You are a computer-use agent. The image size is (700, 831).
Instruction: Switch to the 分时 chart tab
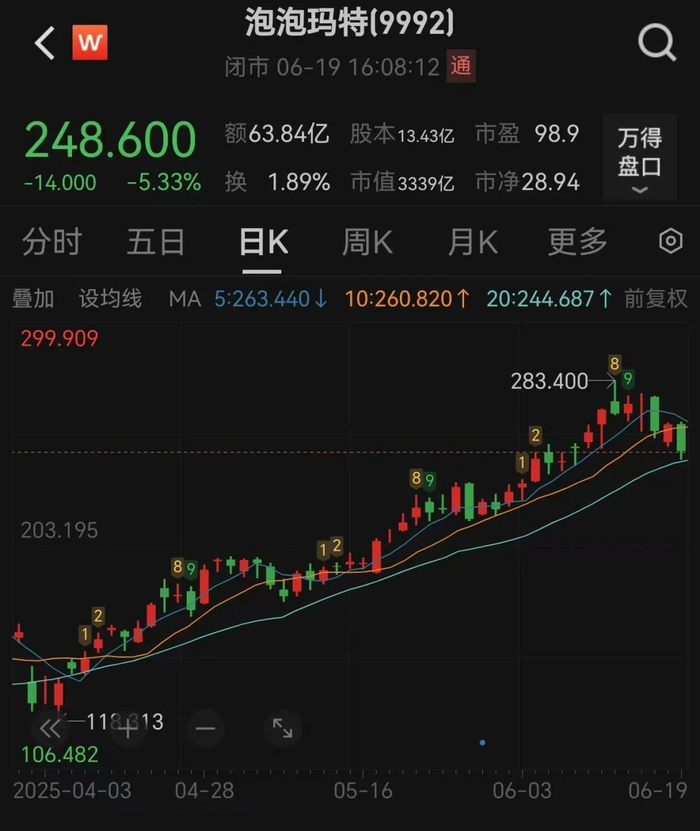point(51,242)
